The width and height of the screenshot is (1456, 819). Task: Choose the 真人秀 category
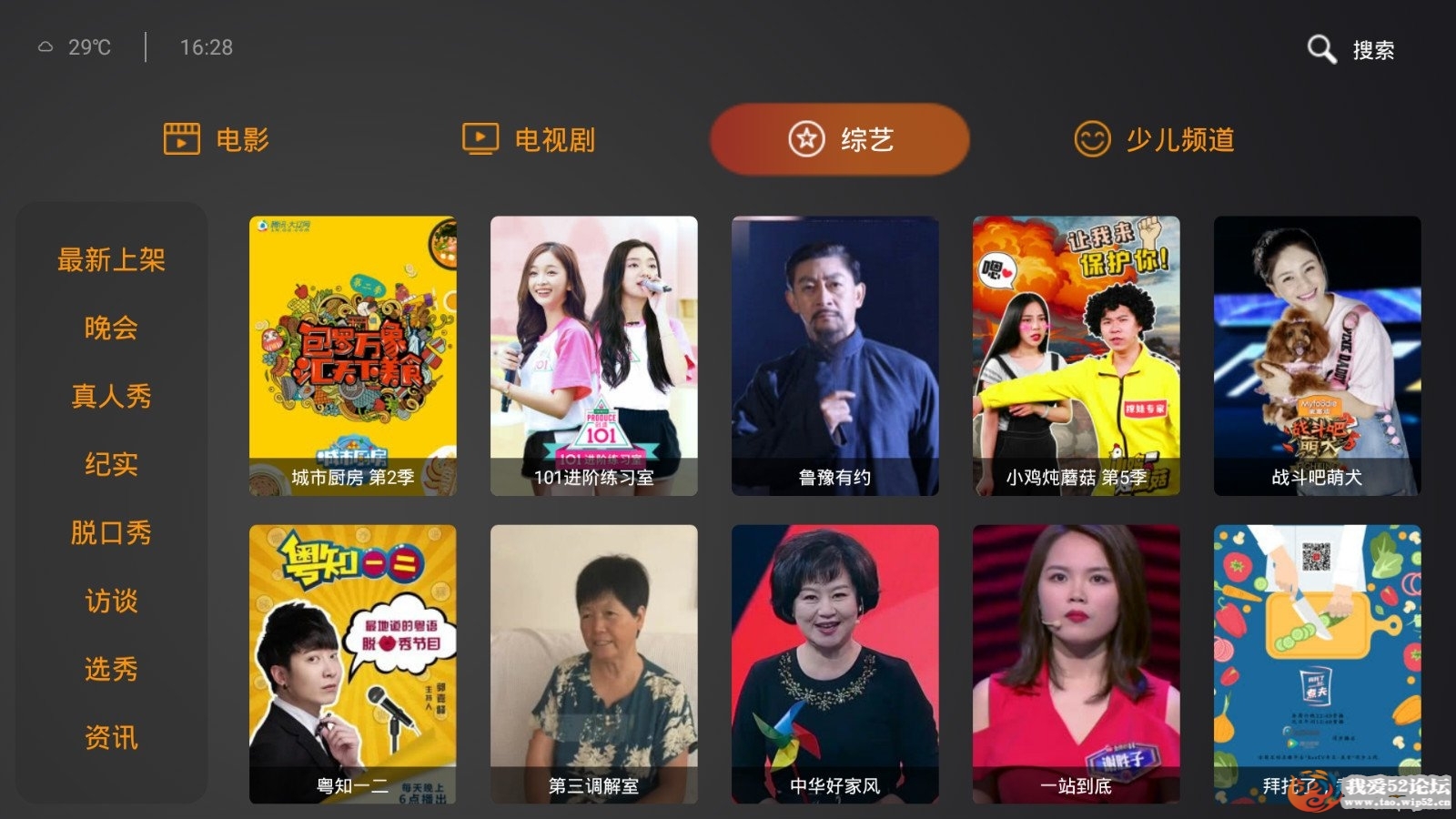click(111, 396)
